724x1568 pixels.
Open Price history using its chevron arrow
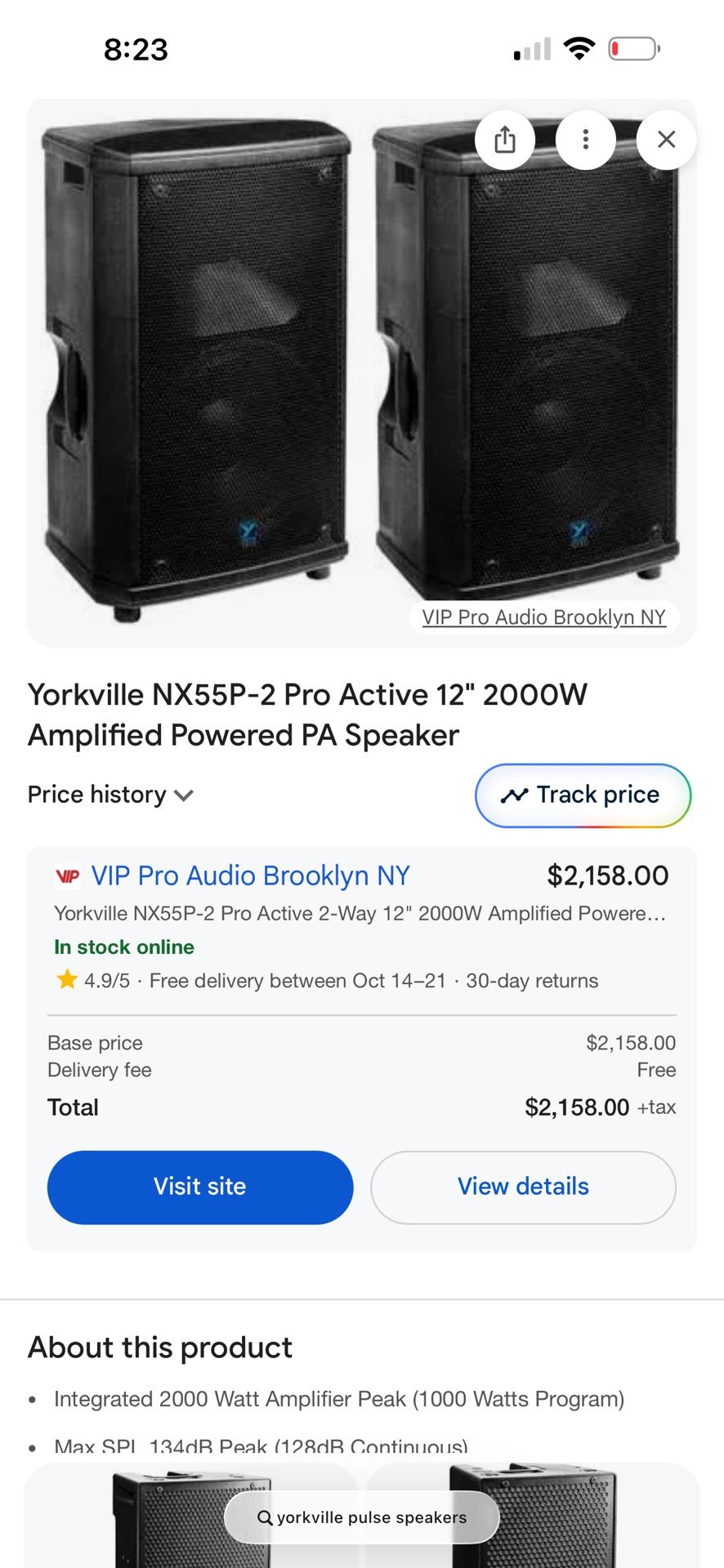click(x=183, y=795)
